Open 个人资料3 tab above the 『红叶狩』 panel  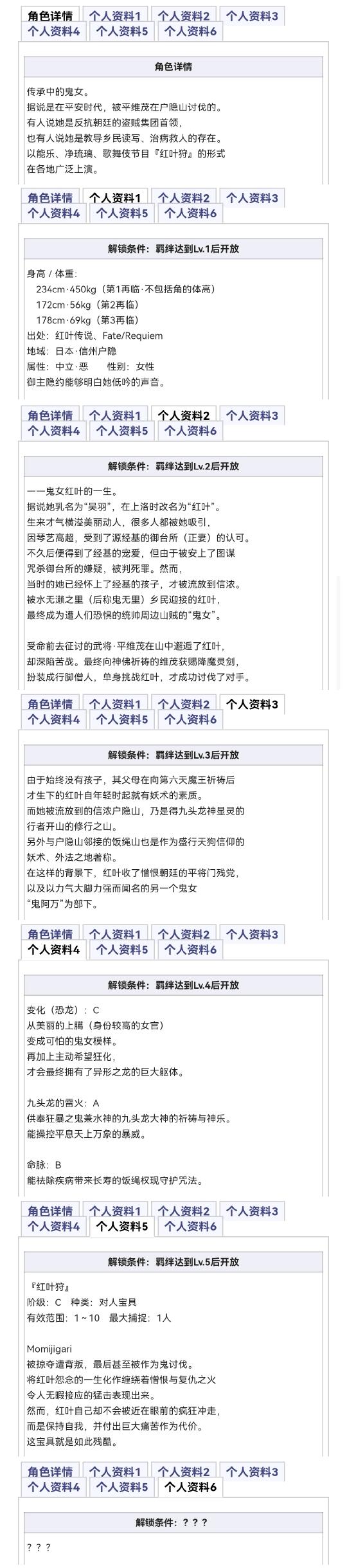tap(252, 1211)
